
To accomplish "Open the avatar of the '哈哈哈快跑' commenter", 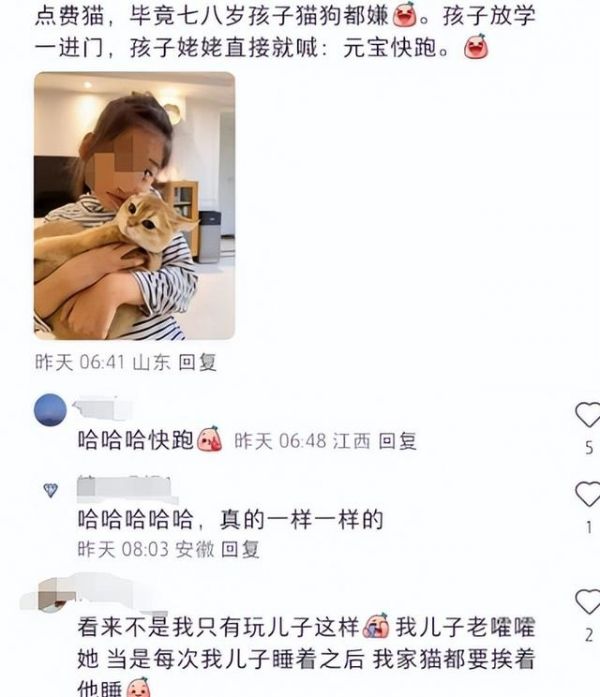I will (50, 410).
